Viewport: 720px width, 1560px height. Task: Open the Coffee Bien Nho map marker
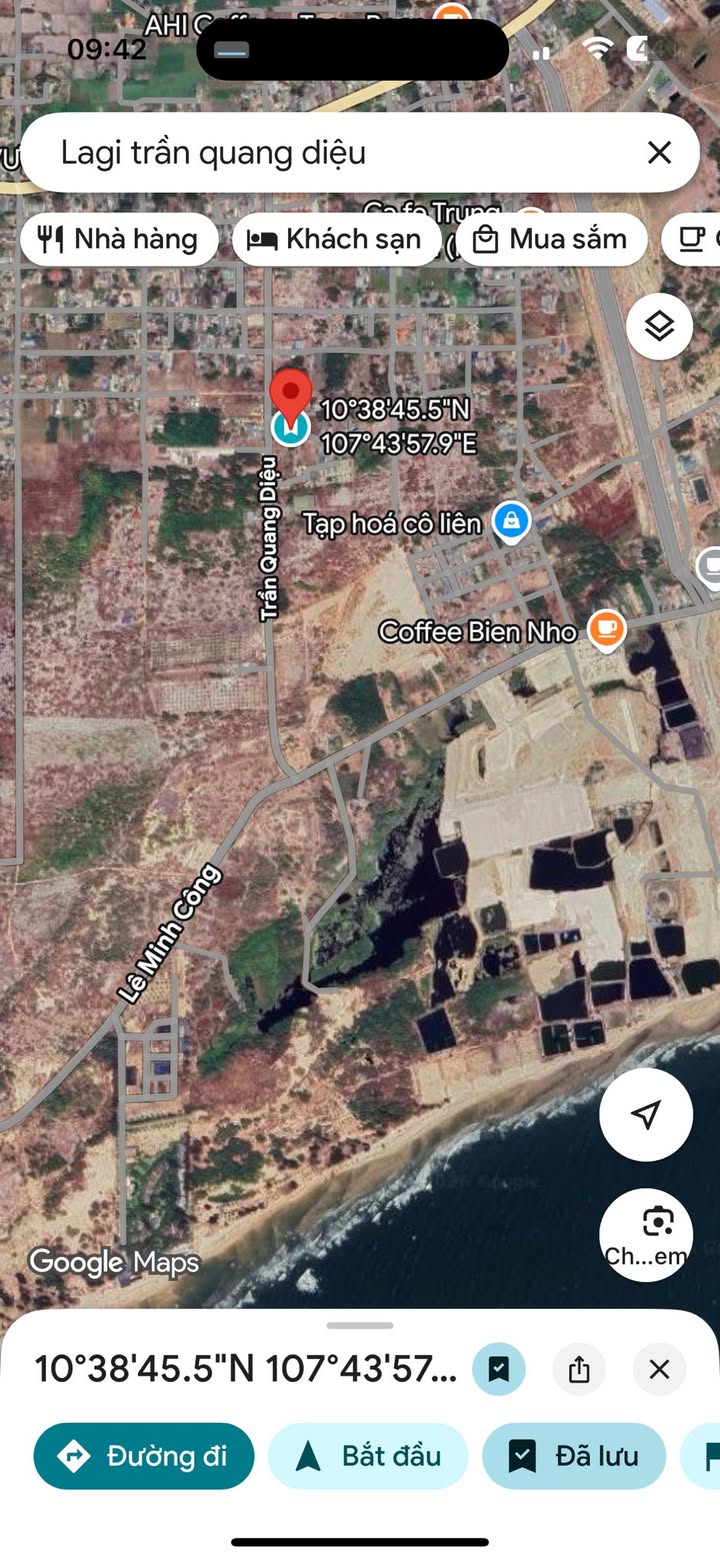[605, 630]
